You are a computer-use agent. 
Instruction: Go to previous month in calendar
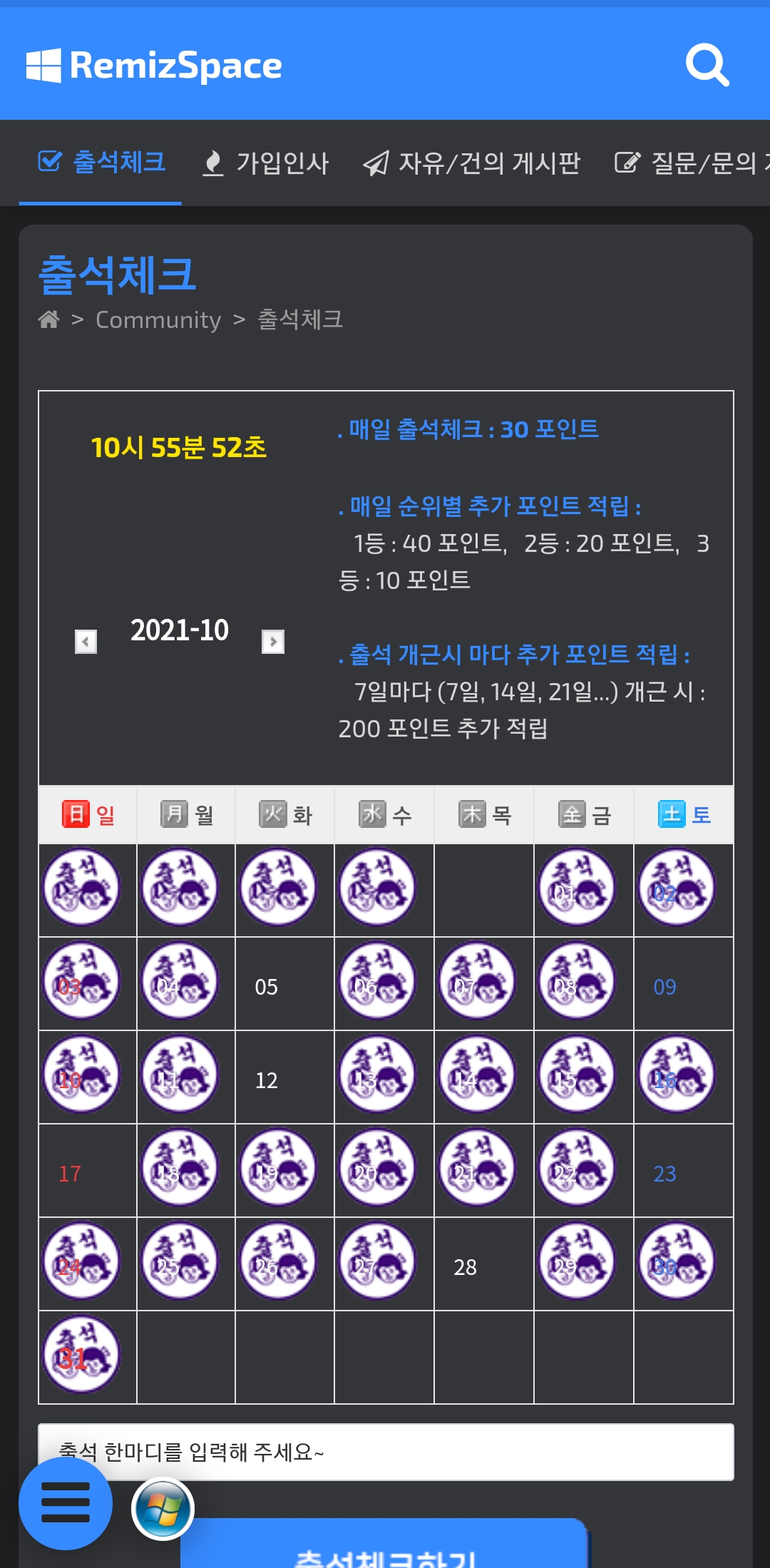click(86, 642)
